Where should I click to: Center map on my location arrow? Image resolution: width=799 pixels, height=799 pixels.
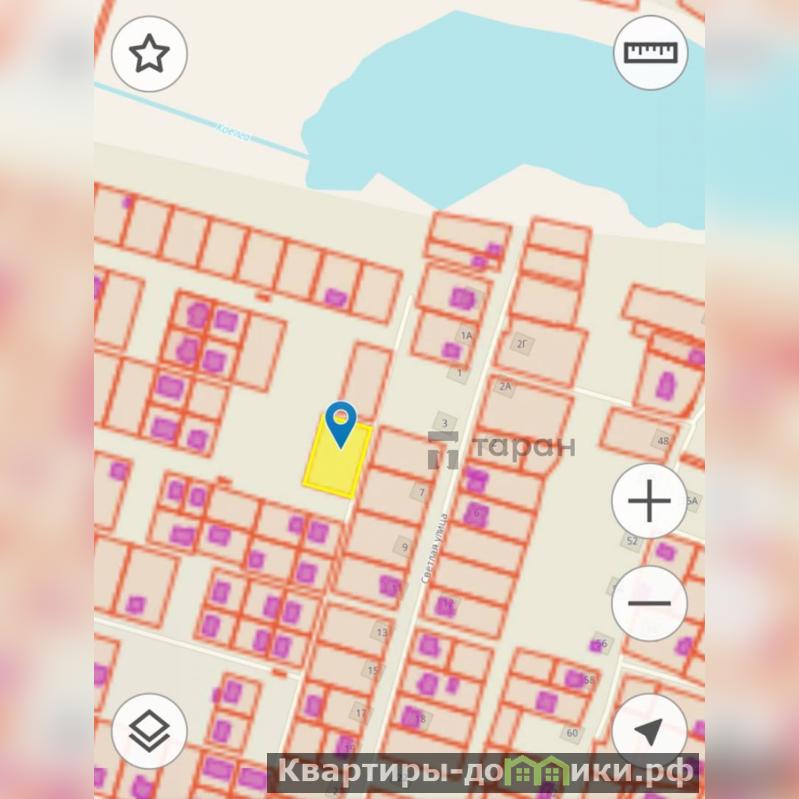pyautogui.click(x=650, y=731)
